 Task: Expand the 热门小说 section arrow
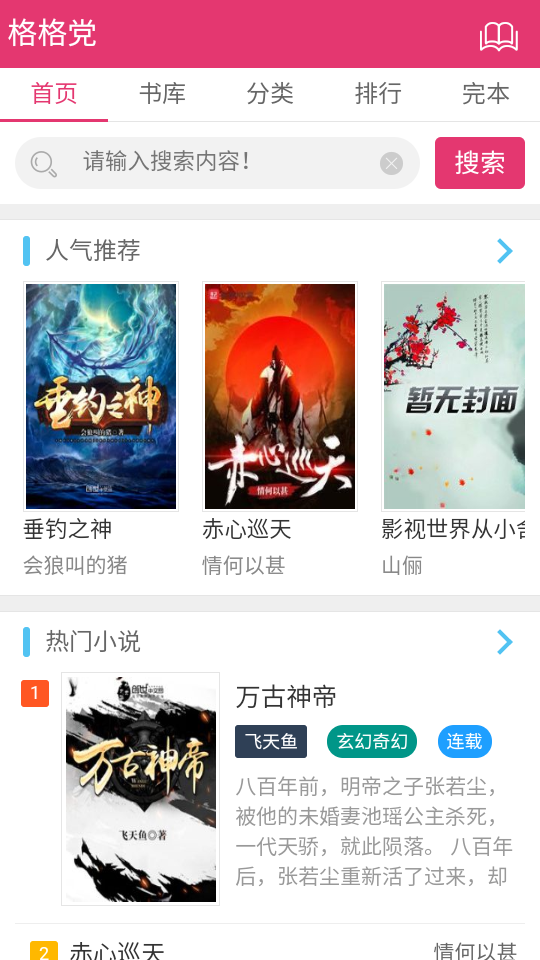pos(504,642)
